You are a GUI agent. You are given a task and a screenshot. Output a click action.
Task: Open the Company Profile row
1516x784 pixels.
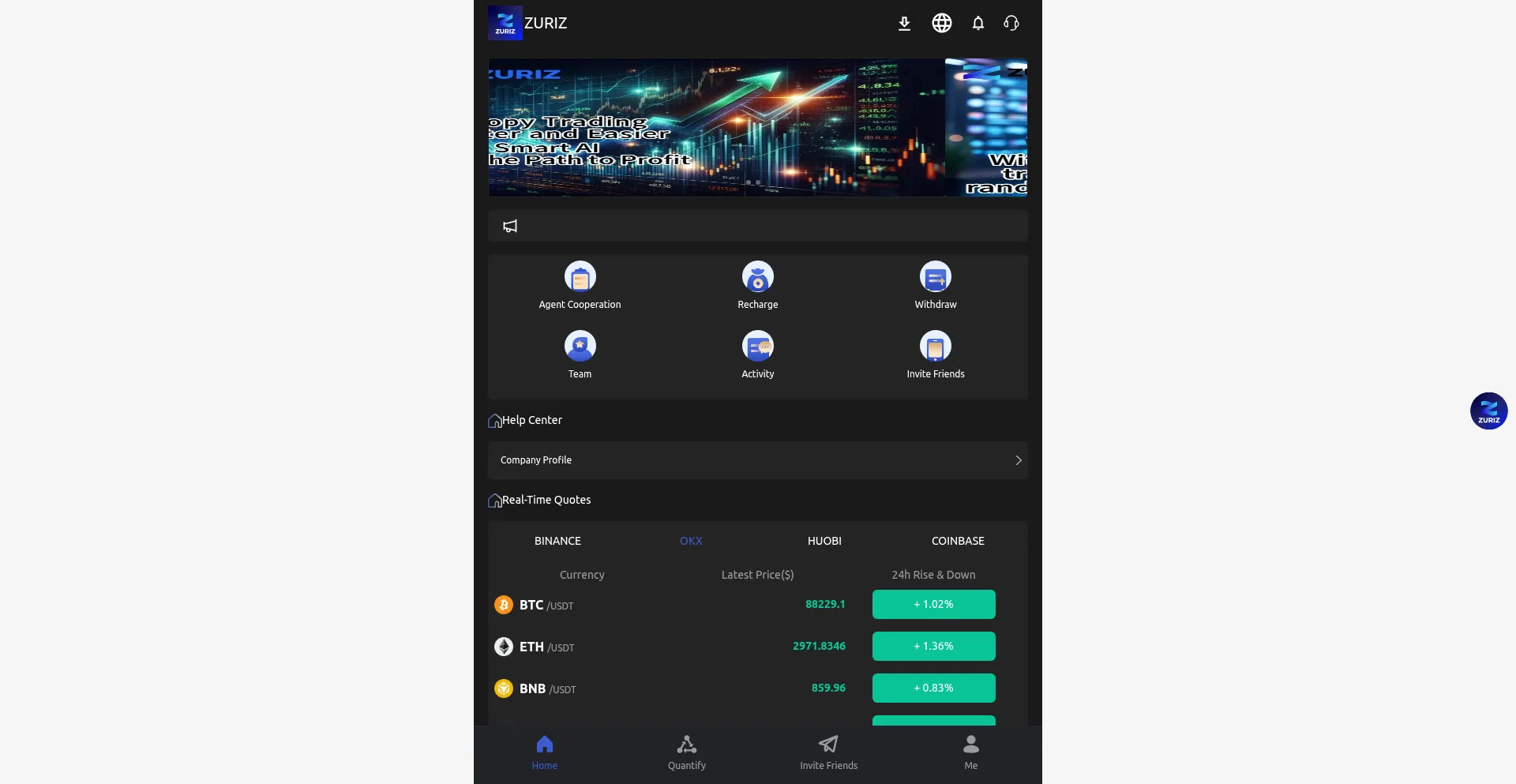(x=757, y=460)
